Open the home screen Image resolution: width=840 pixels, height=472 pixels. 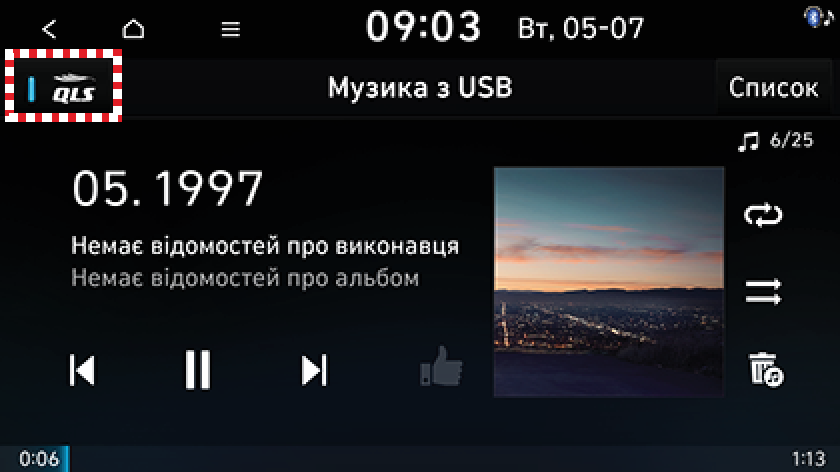click(133, 29)
